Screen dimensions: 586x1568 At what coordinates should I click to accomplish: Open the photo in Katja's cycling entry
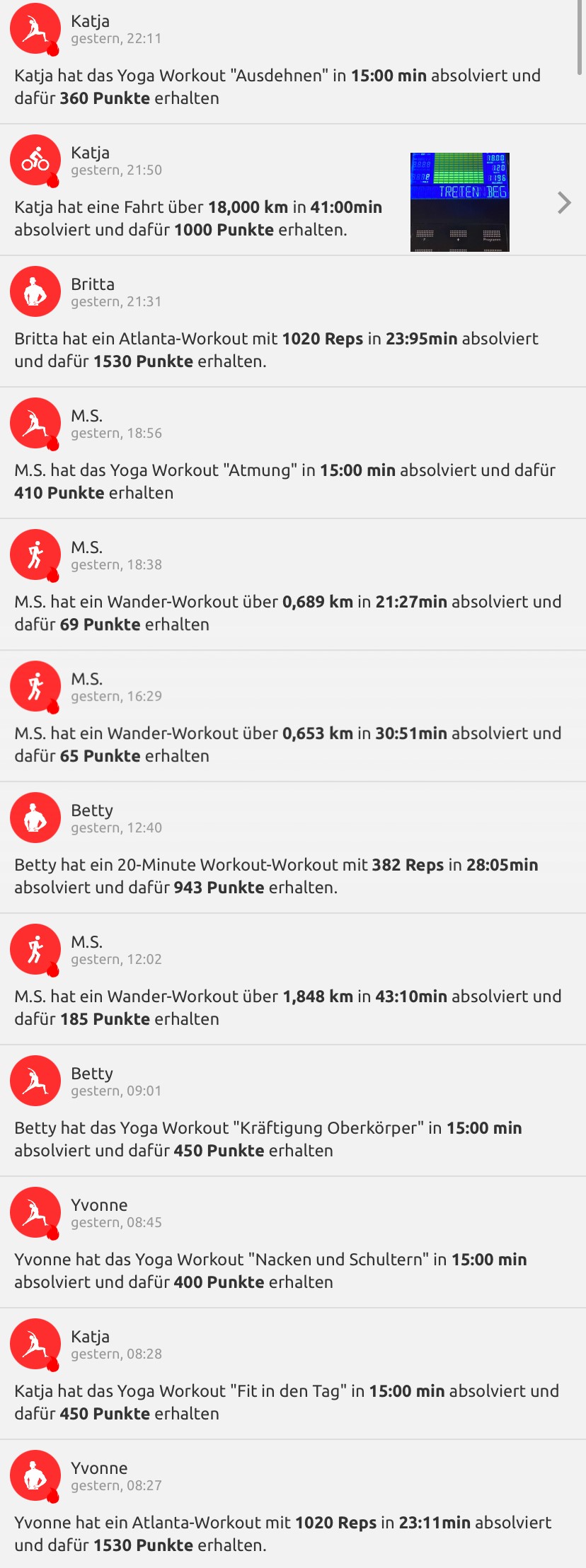click(460, 202)
